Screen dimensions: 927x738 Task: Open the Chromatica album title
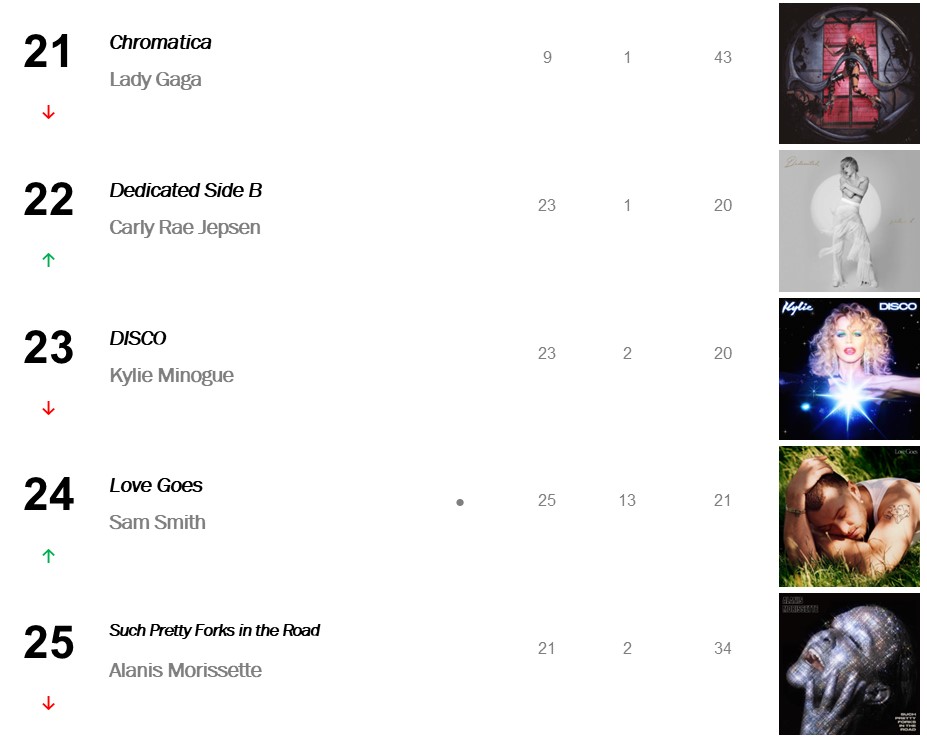[x=160, y=43]
